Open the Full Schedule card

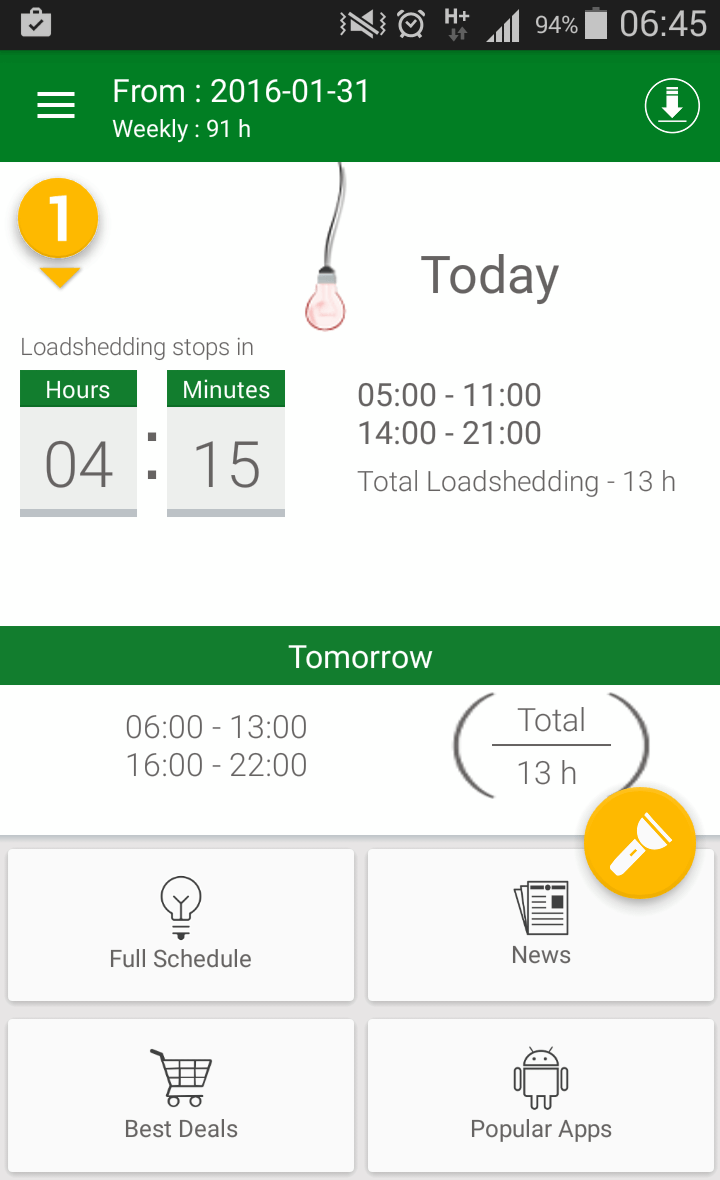coord(181,925)
